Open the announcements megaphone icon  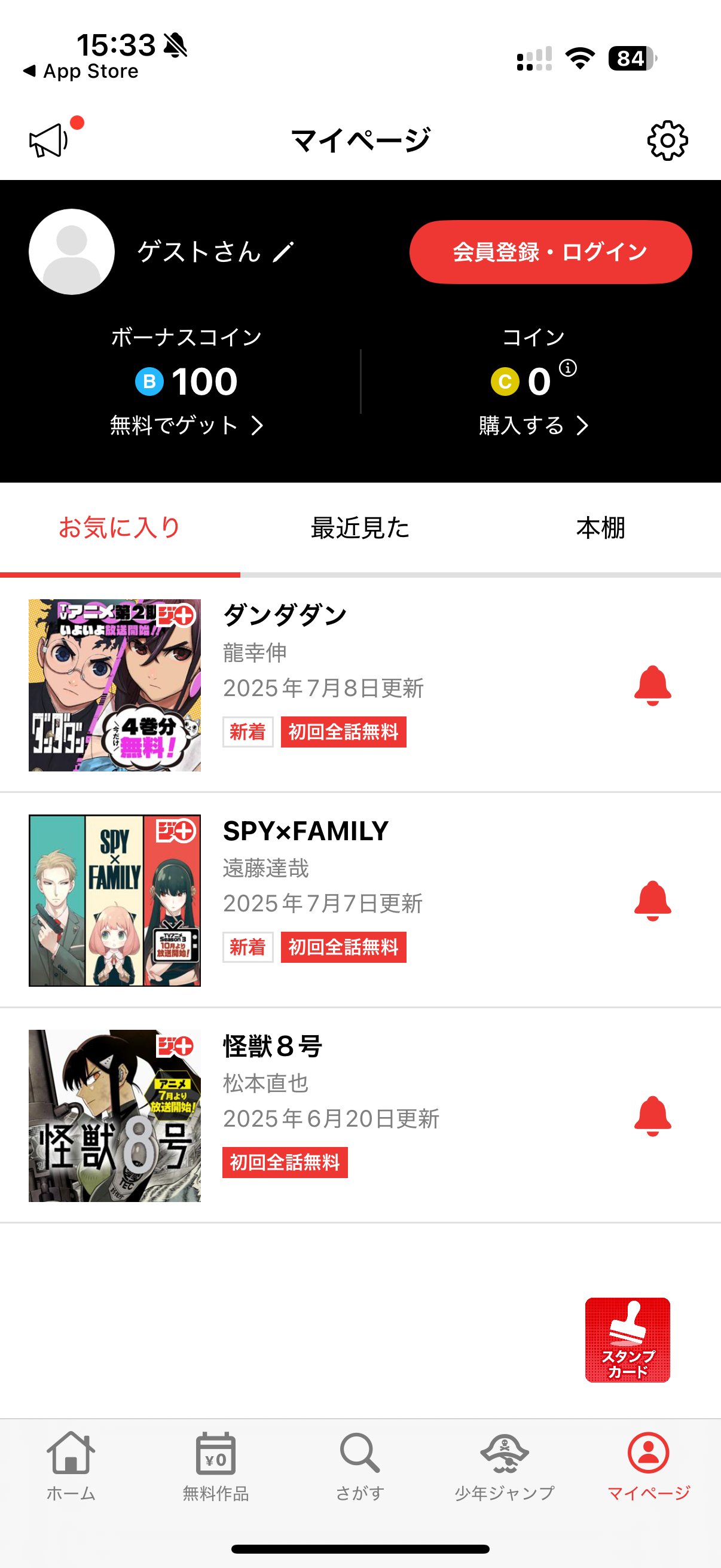[50, 140]
